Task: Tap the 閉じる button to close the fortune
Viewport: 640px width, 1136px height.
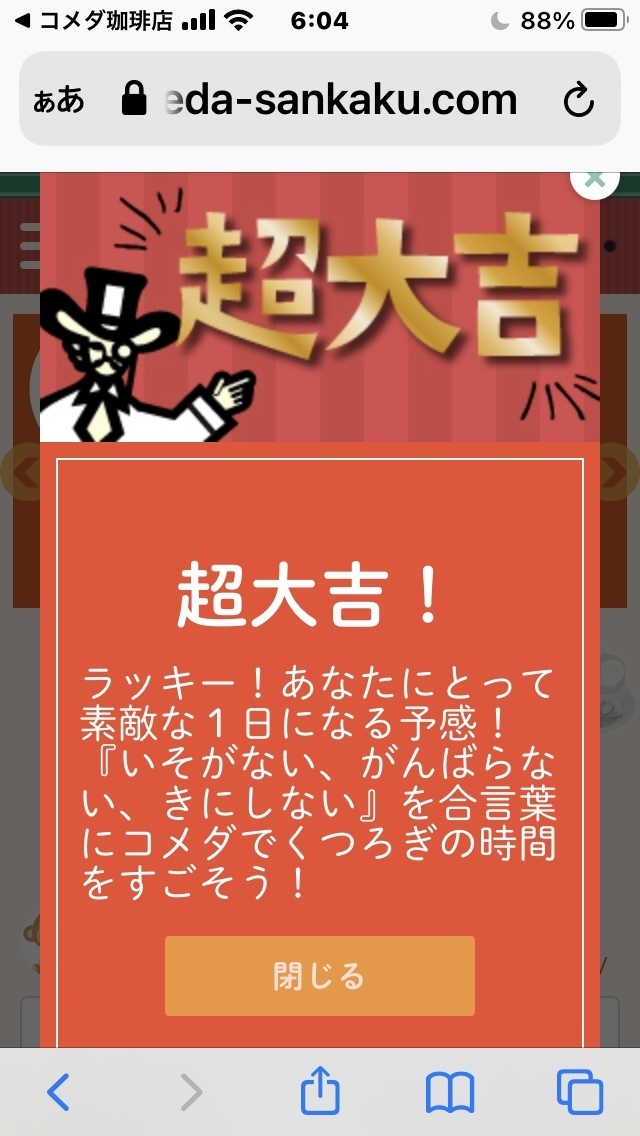Action: click(320, 975)
